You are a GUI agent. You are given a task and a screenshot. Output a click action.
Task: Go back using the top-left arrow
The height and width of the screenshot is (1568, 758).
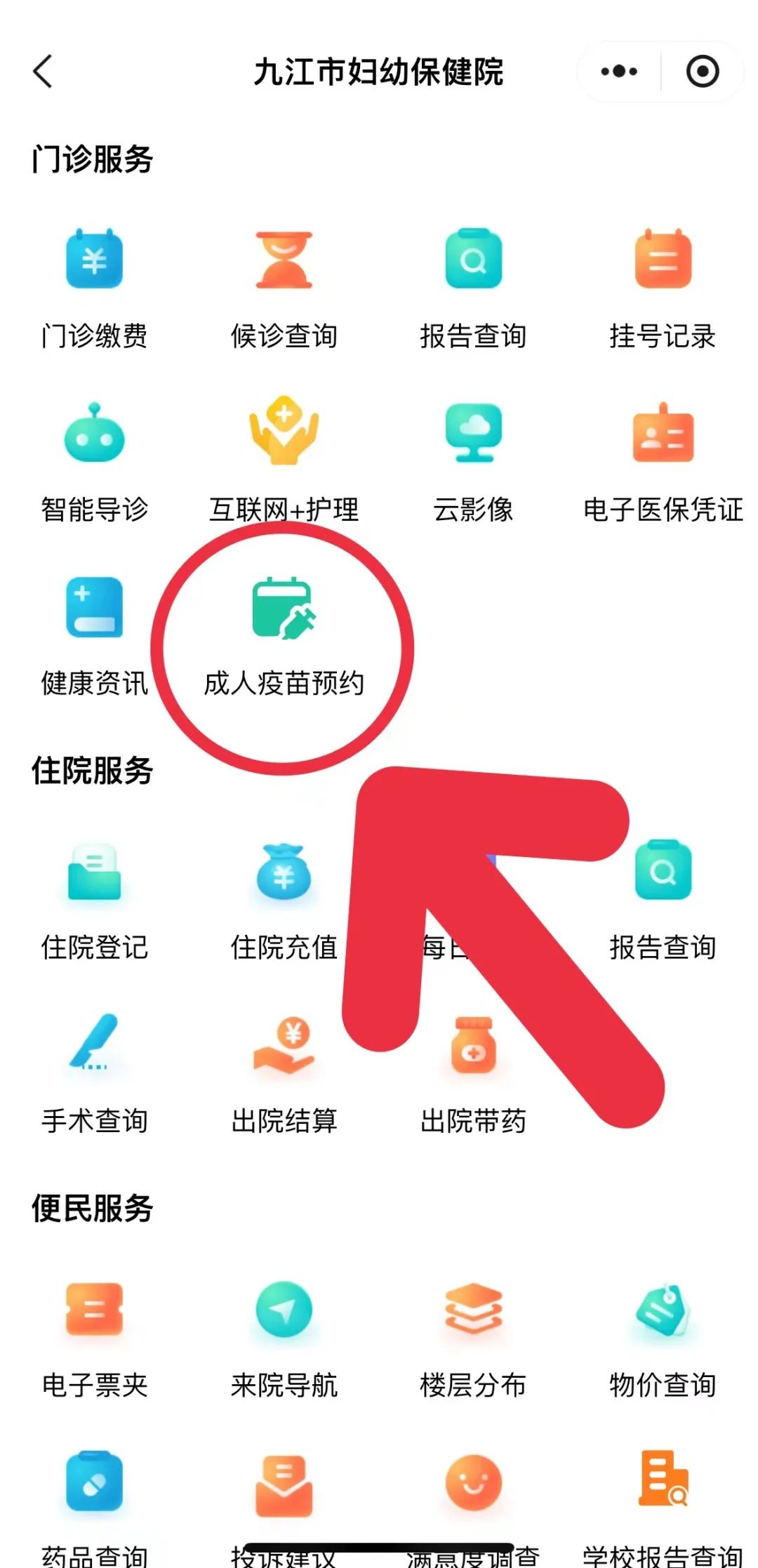coord(44,72)
